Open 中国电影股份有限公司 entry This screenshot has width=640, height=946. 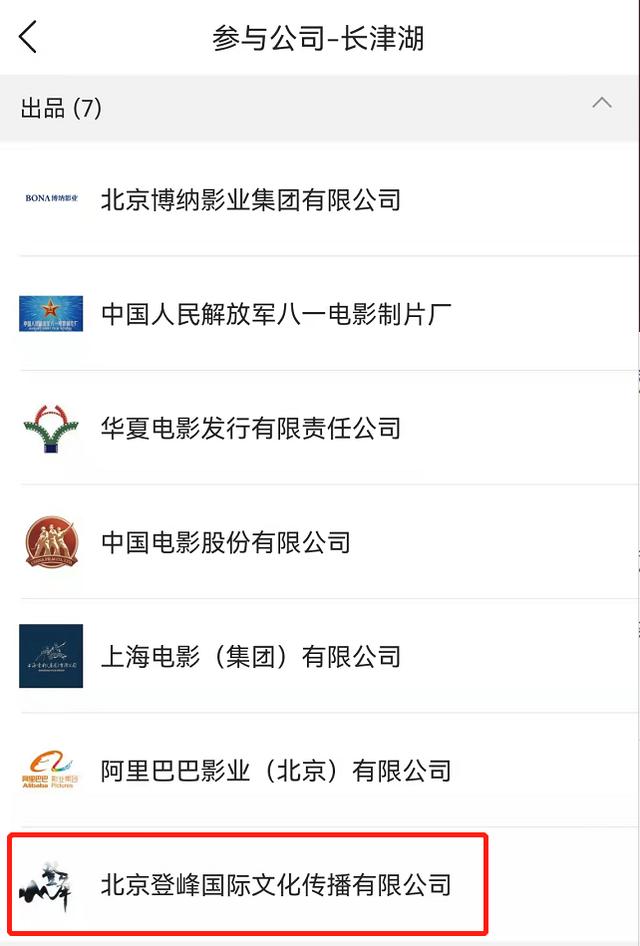pyautogui.click(x=226, y=543)
